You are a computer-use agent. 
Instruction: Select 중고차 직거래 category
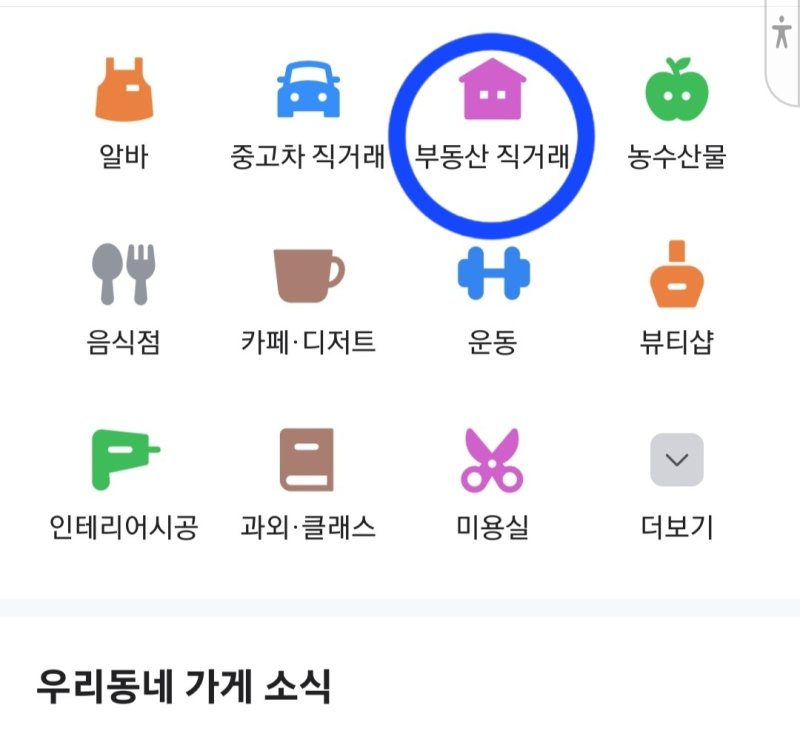308,110
